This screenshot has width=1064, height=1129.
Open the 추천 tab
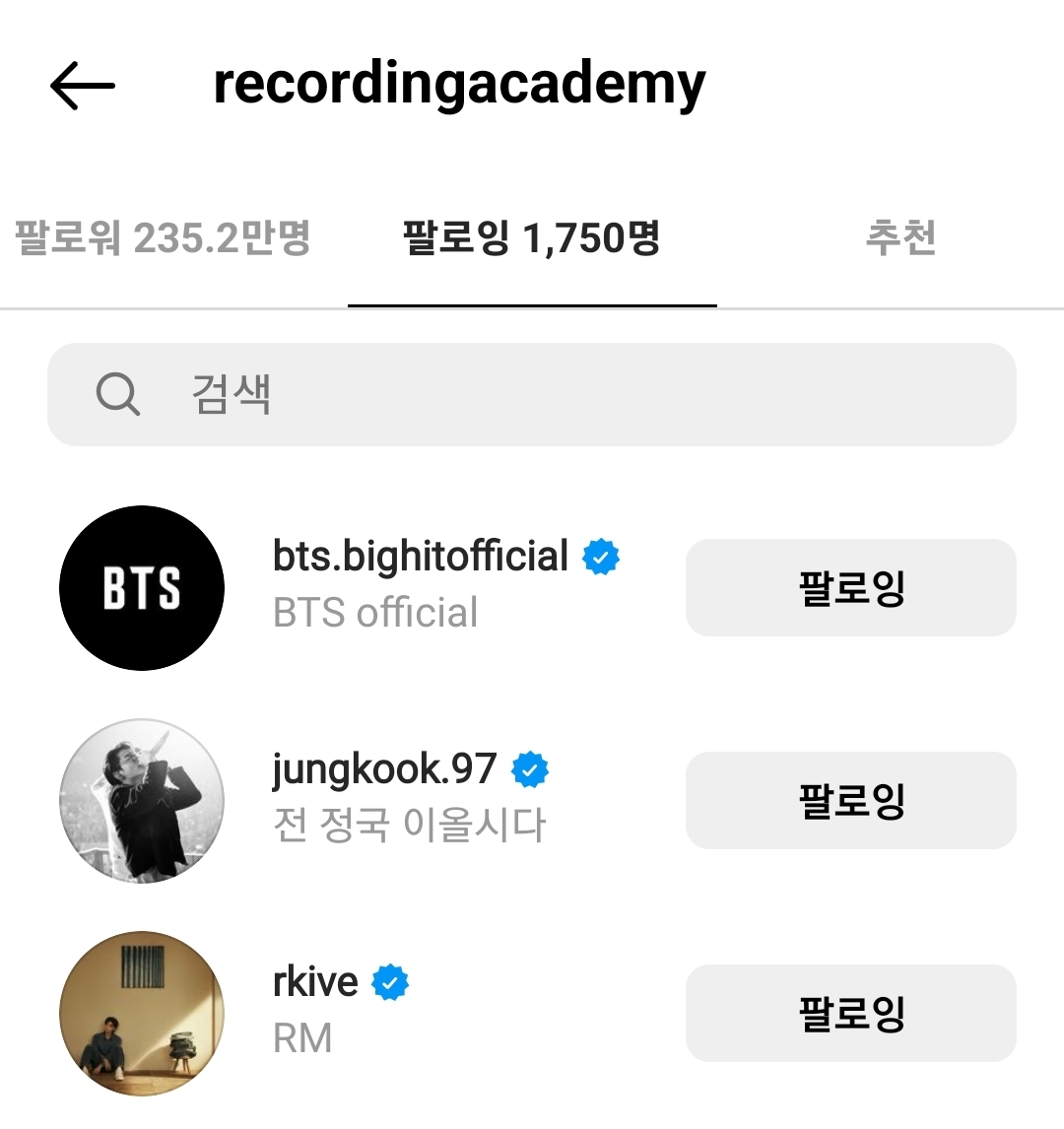(x=898, y=237)
